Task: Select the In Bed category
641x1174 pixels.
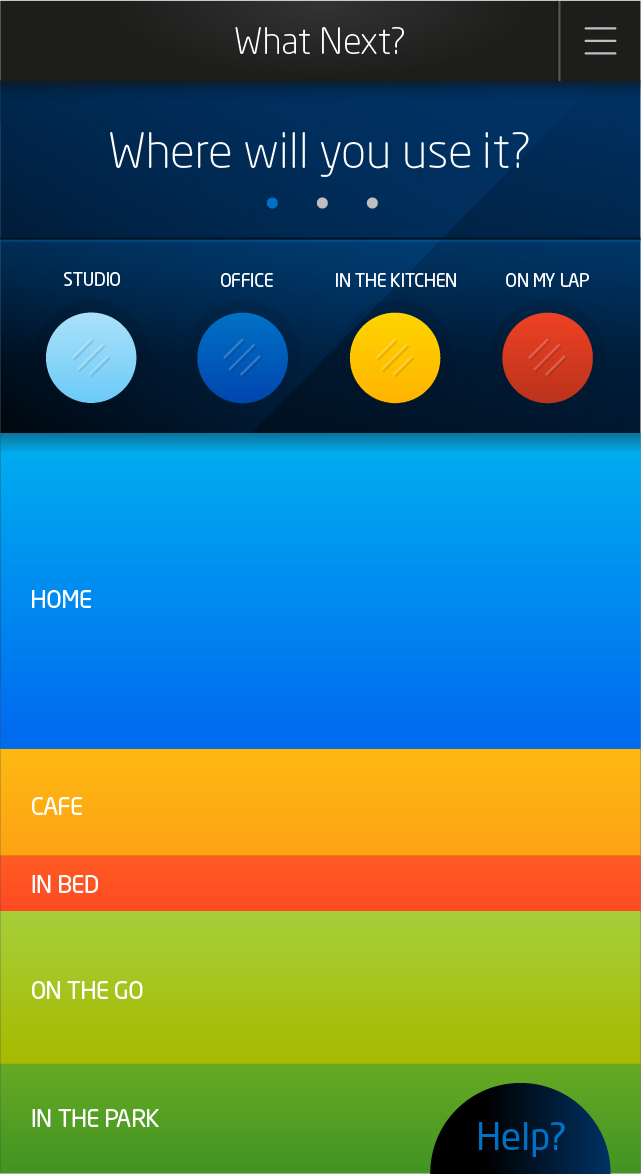Action: click(x=320, y=884)
